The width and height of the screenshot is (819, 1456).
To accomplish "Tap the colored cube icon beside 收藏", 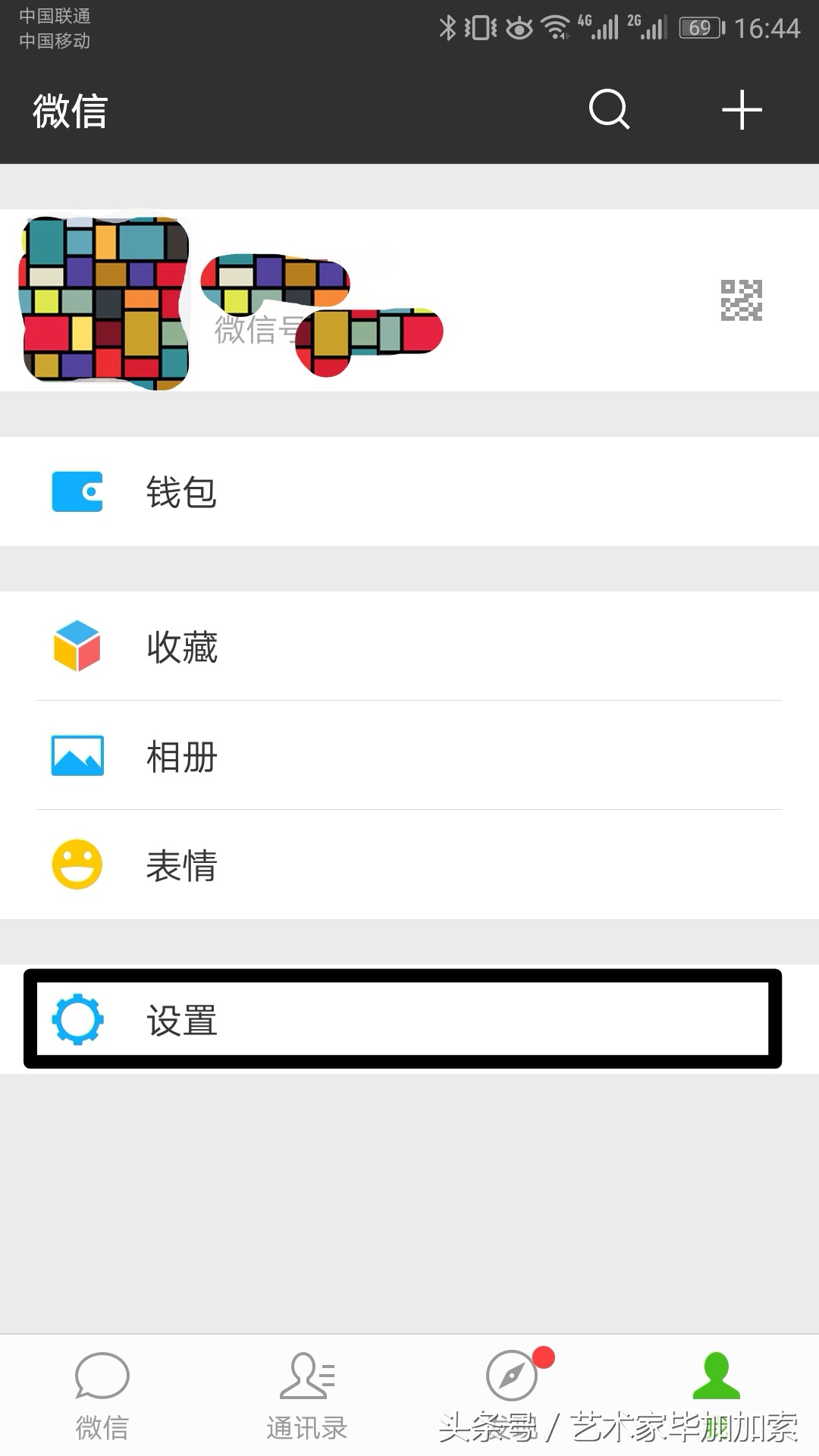I will pos(76,647).
